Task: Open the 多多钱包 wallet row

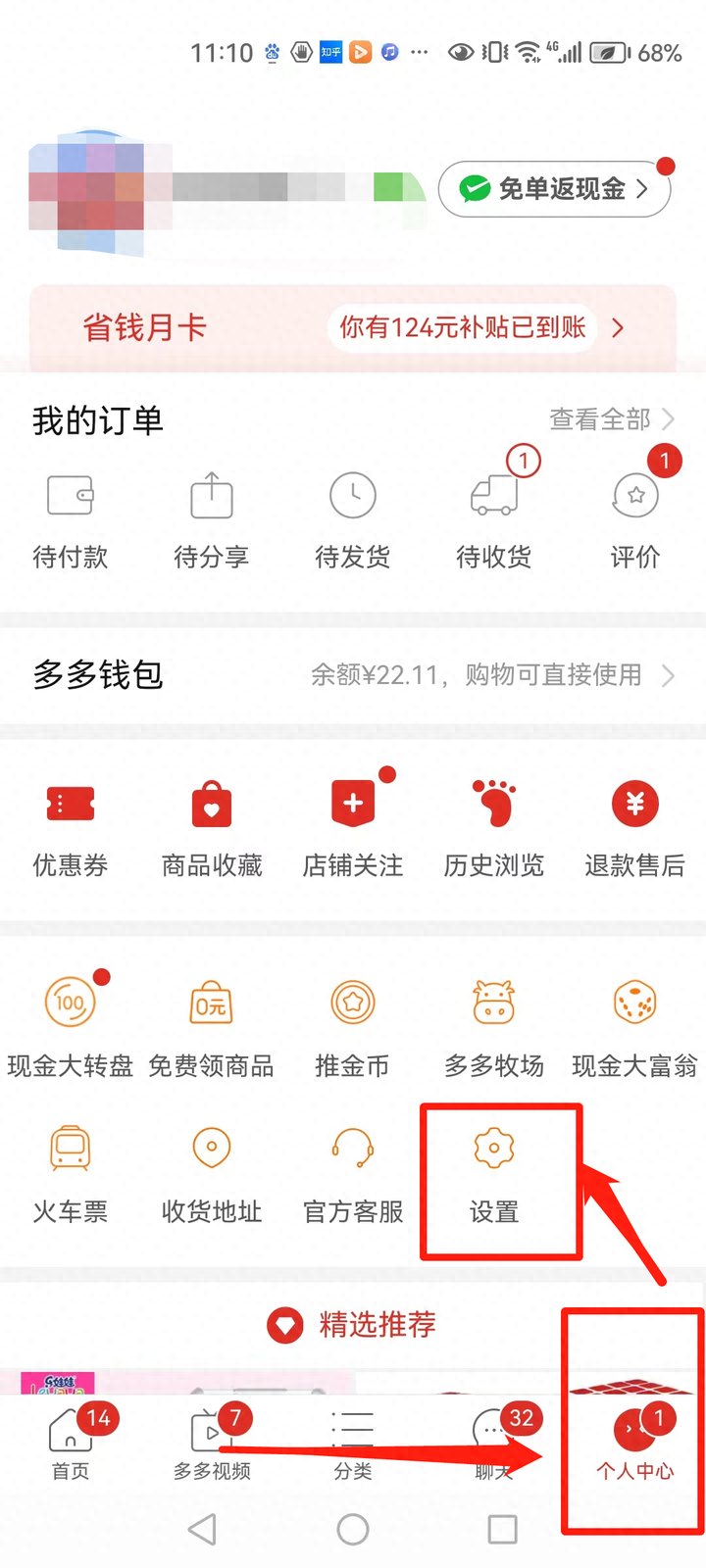Action: 353,675
